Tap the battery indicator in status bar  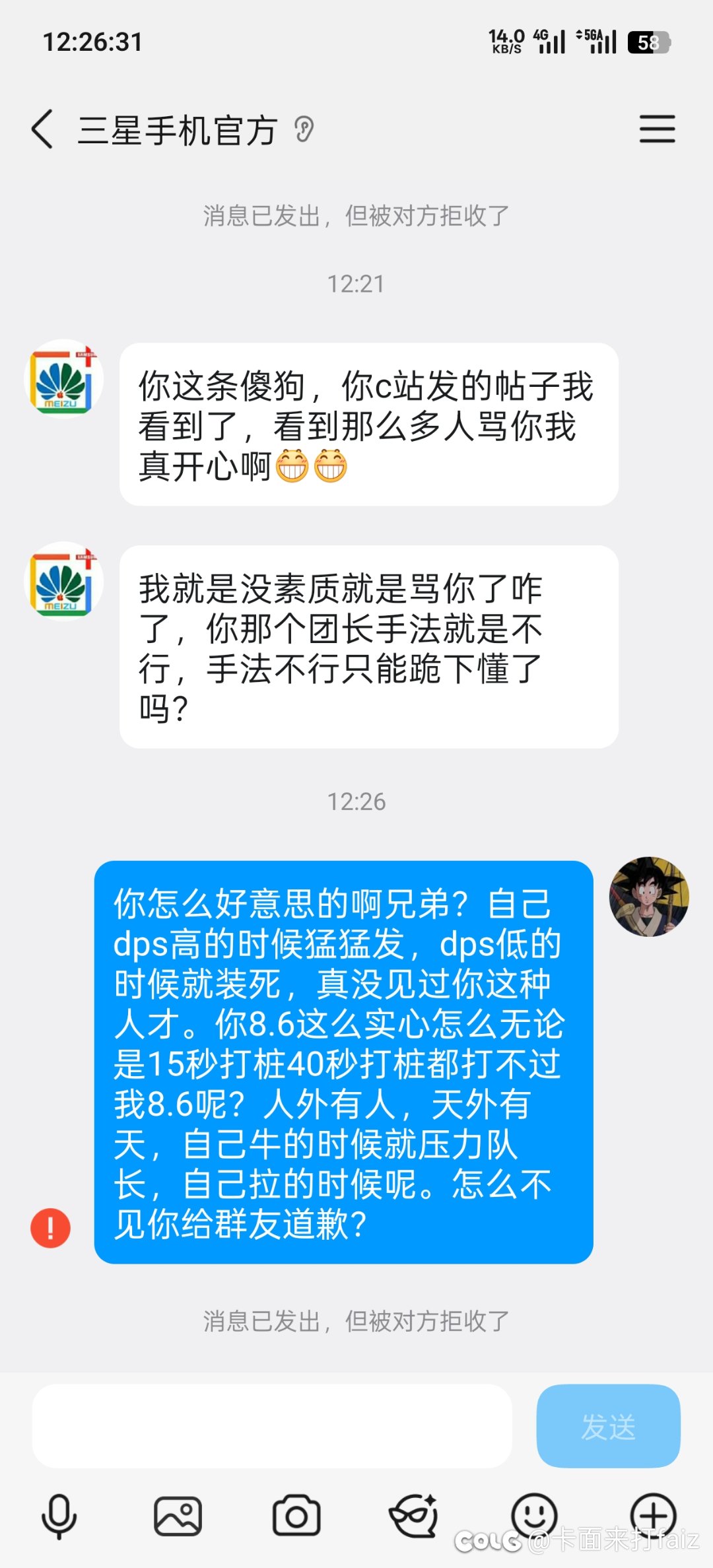coord(650,43)
